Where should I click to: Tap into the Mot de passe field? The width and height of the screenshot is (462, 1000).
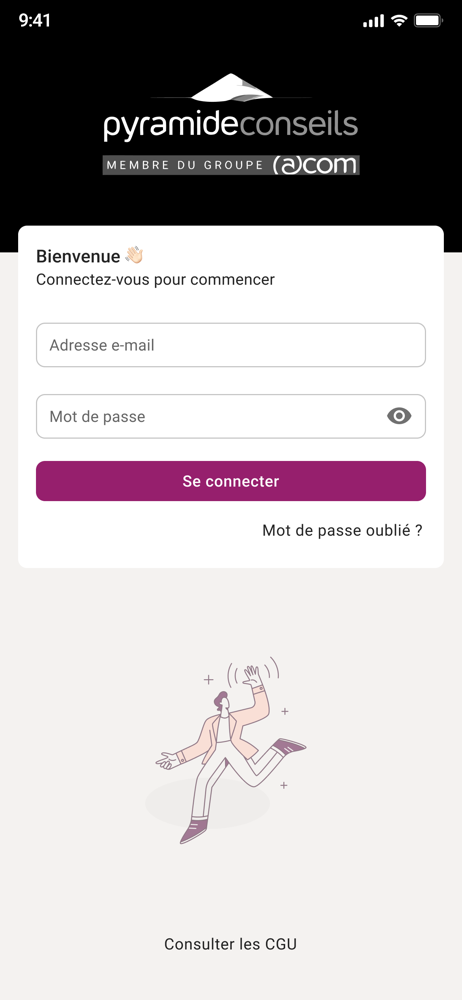click(230, 416)
